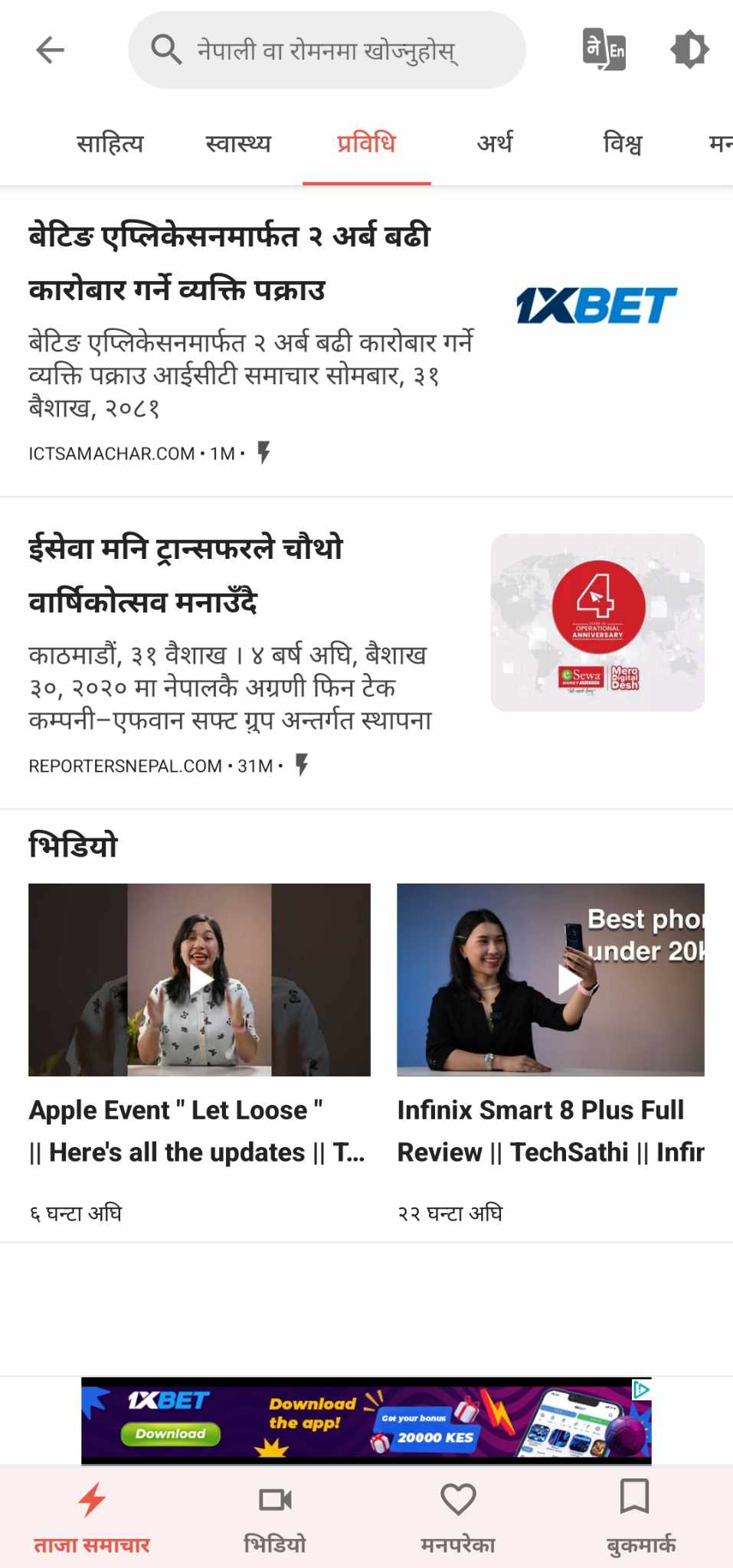Go back using the arrow icon

pyautogui.click(x=51, y=51)
